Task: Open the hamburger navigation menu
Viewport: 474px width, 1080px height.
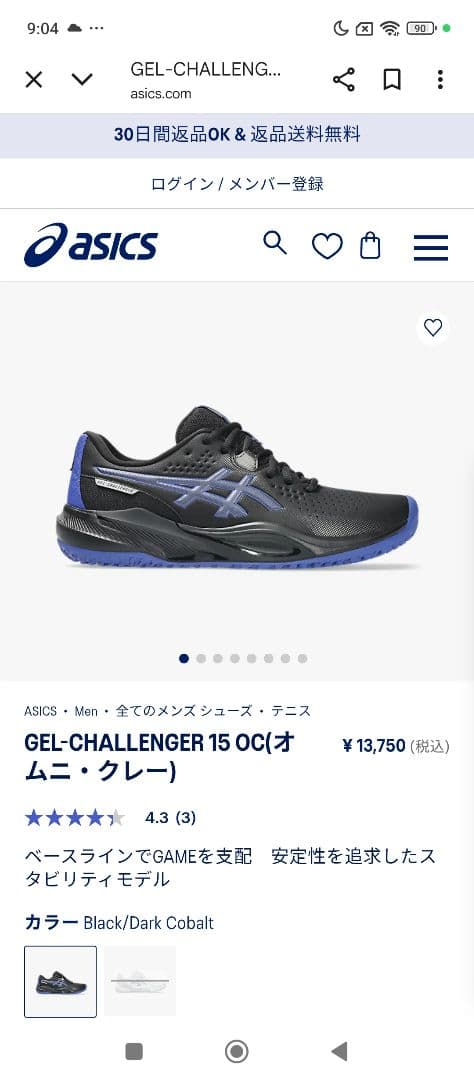Action: click(431, 248)
